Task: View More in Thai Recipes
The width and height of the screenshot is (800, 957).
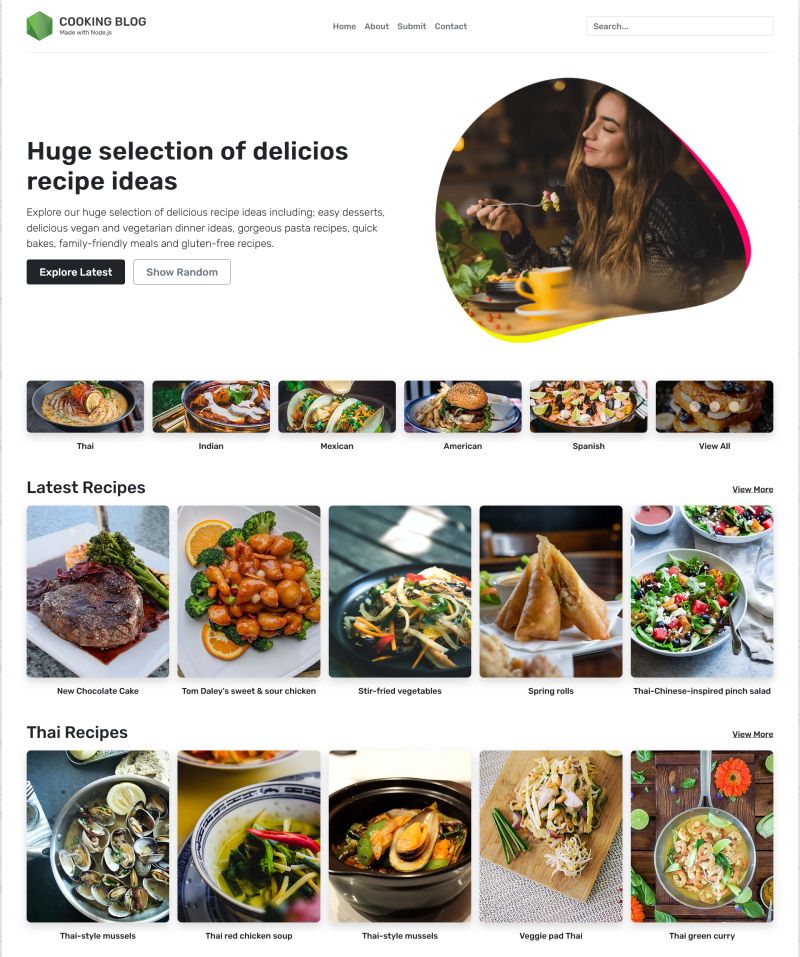Action: click(752, 735)
